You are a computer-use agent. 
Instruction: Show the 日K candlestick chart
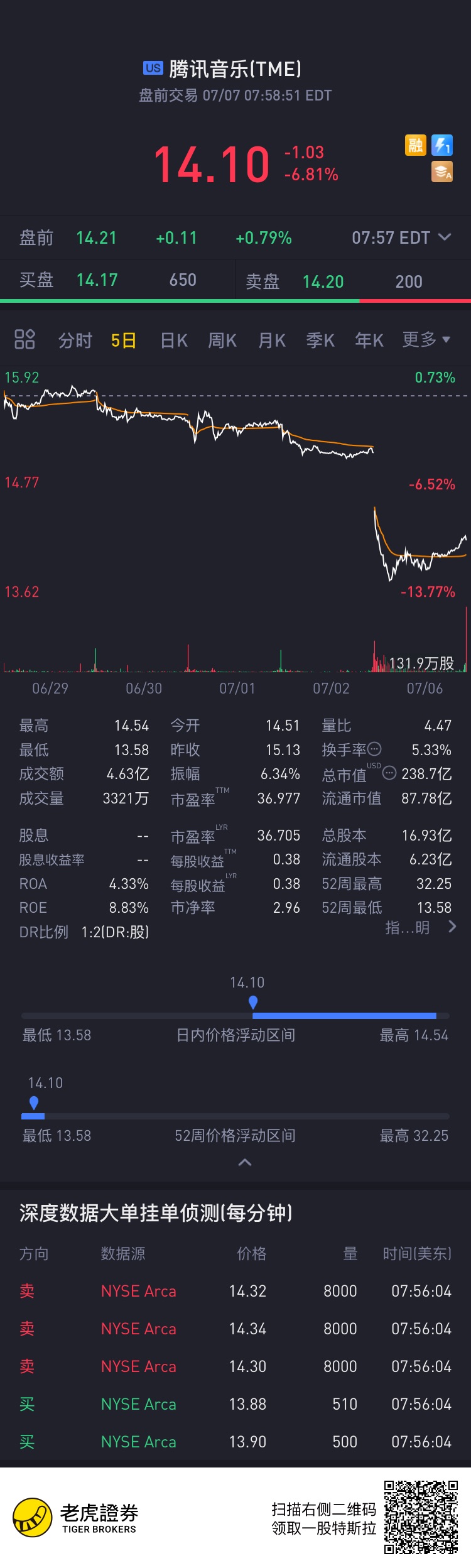click(x=174, y=340)
